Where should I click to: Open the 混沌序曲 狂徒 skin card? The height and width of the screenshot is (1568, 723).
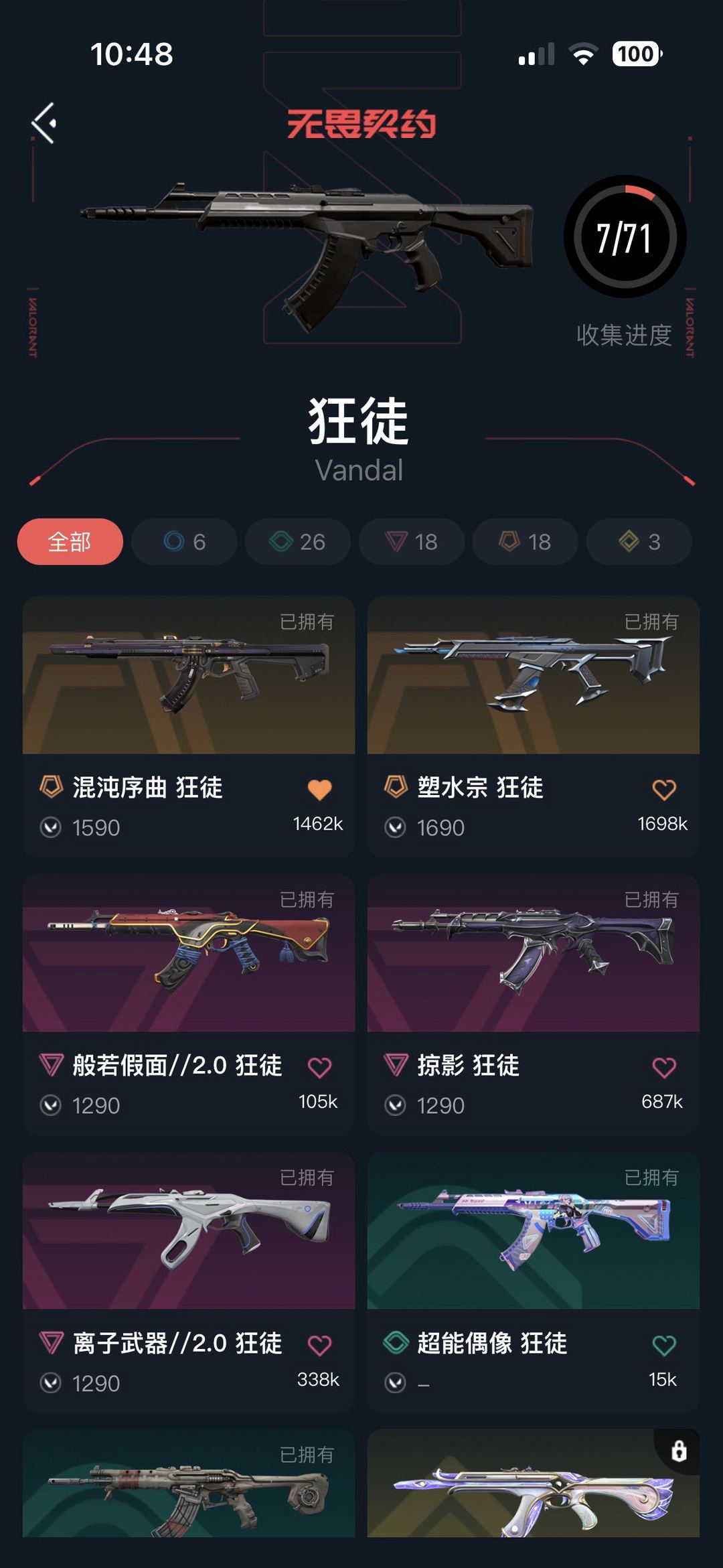point(189,726)
